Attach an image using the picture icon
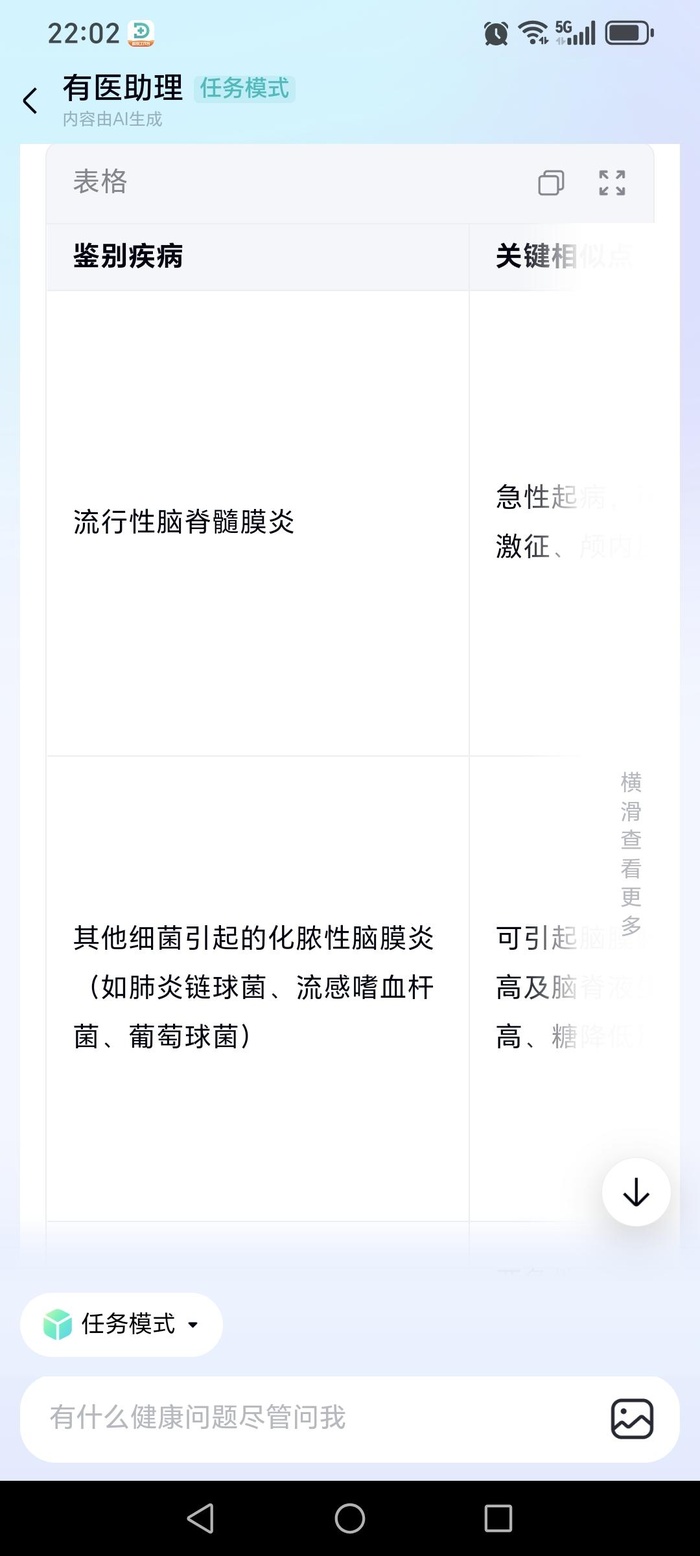Image resolution: width=700 pixels, height=1556 pixels. 632,1418
